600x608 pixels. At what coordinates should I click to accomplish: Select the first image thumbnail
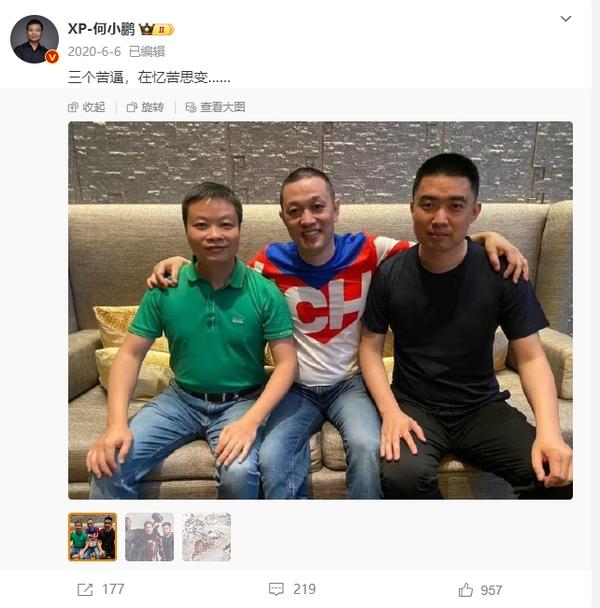(92, 537)
